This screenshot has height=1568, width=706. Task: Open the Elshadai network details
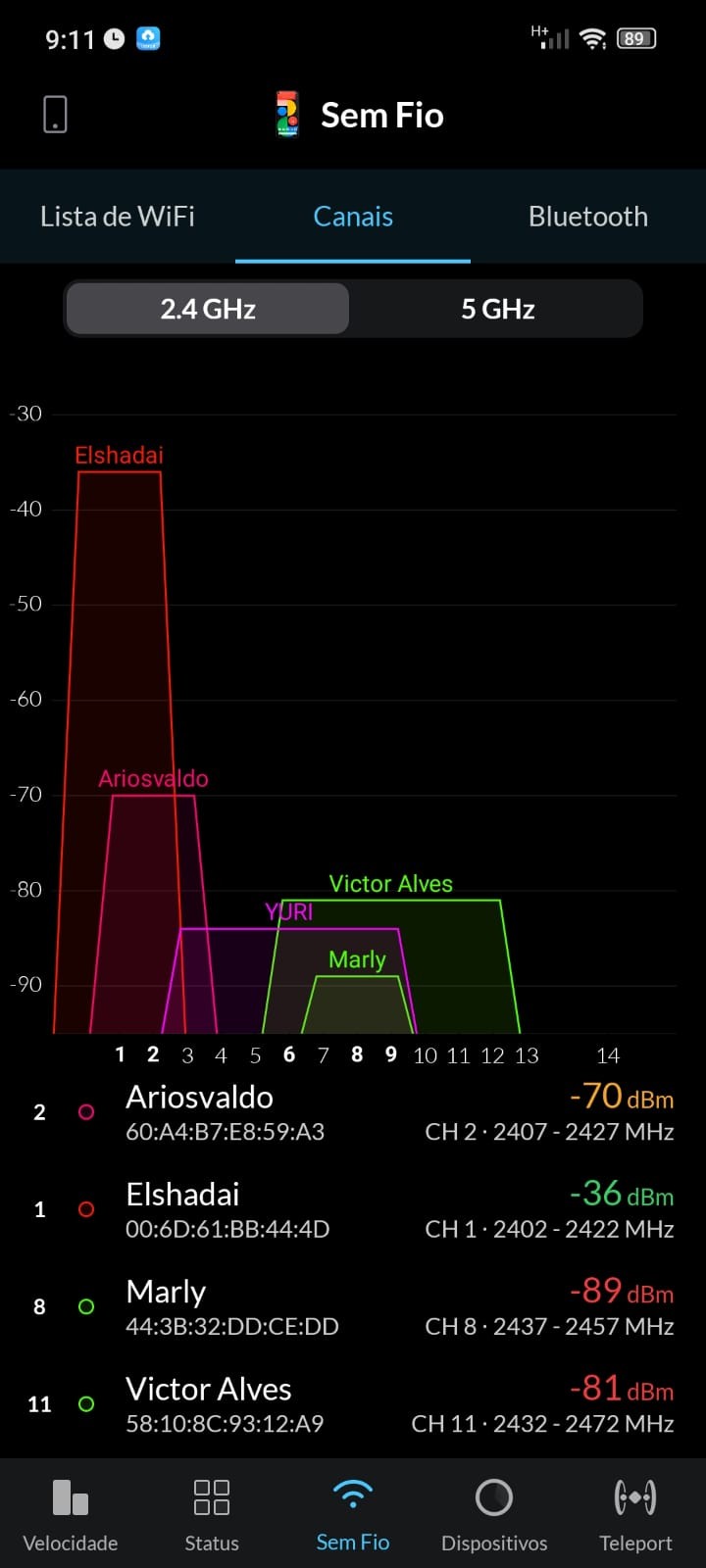pyautogui.click(x=353, y=1209)
